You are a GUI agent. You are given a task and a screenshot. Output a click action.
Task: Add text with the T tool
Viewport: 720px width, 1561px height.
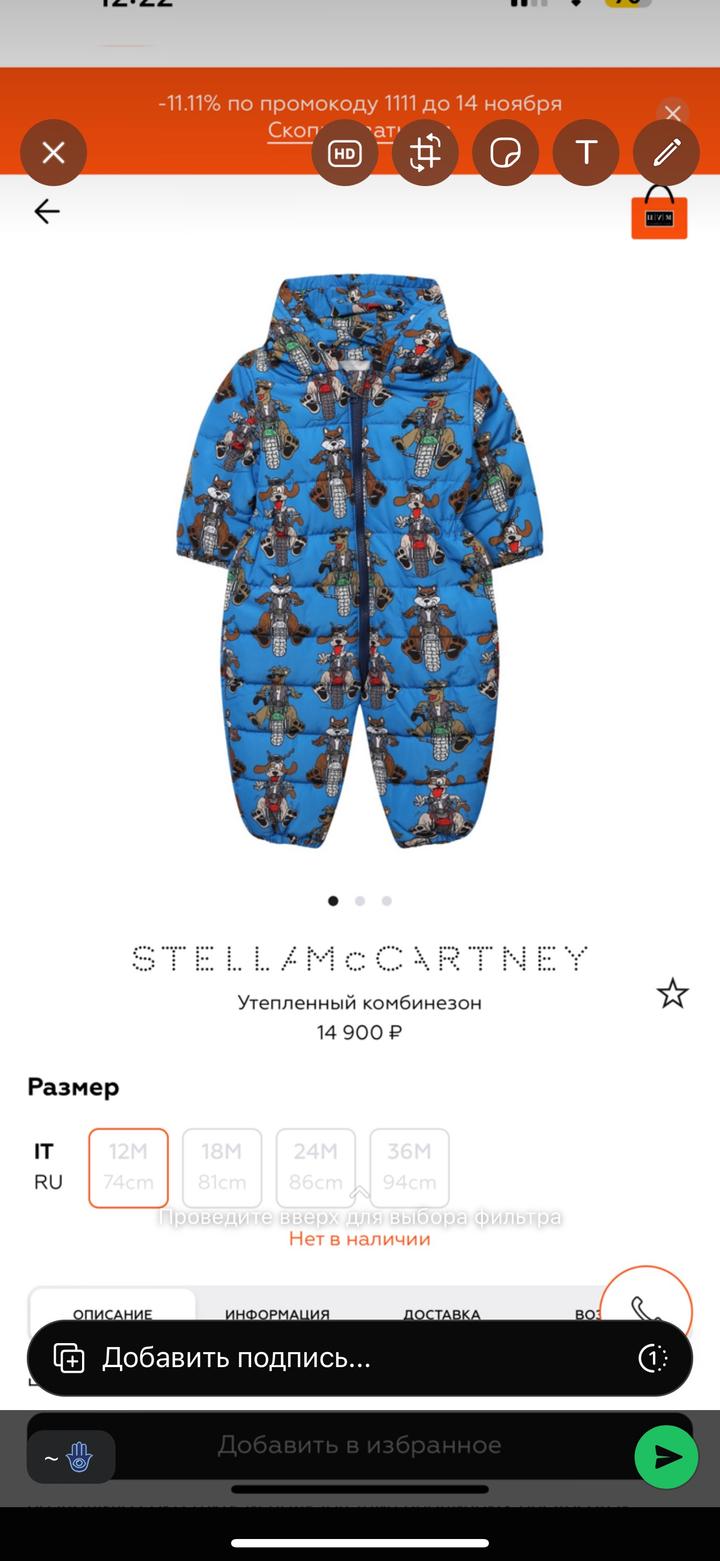tap(586, 153)
